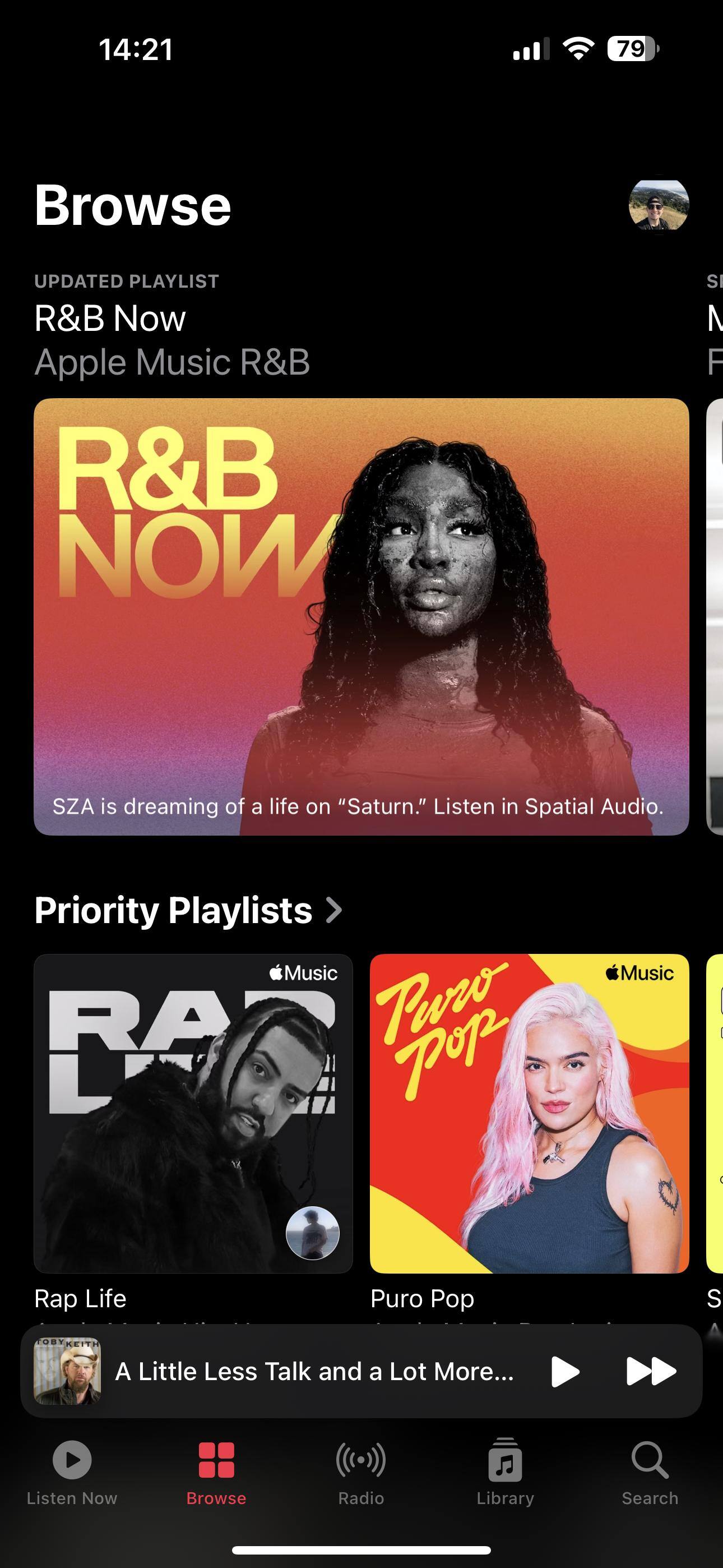
Task: Play the current Toby Keith song
Action: coord(564,1371)
